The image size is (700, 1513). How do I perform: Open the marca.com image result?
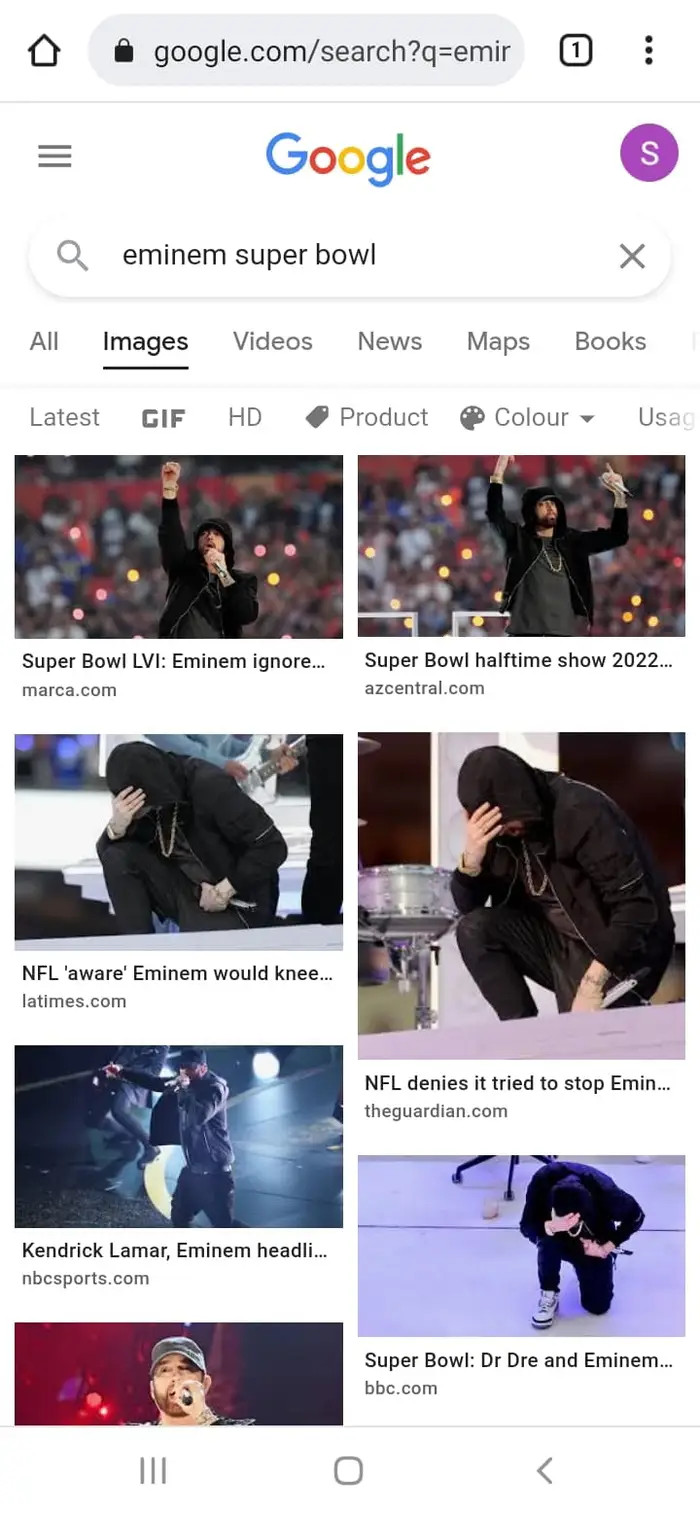tap(179, 546)
